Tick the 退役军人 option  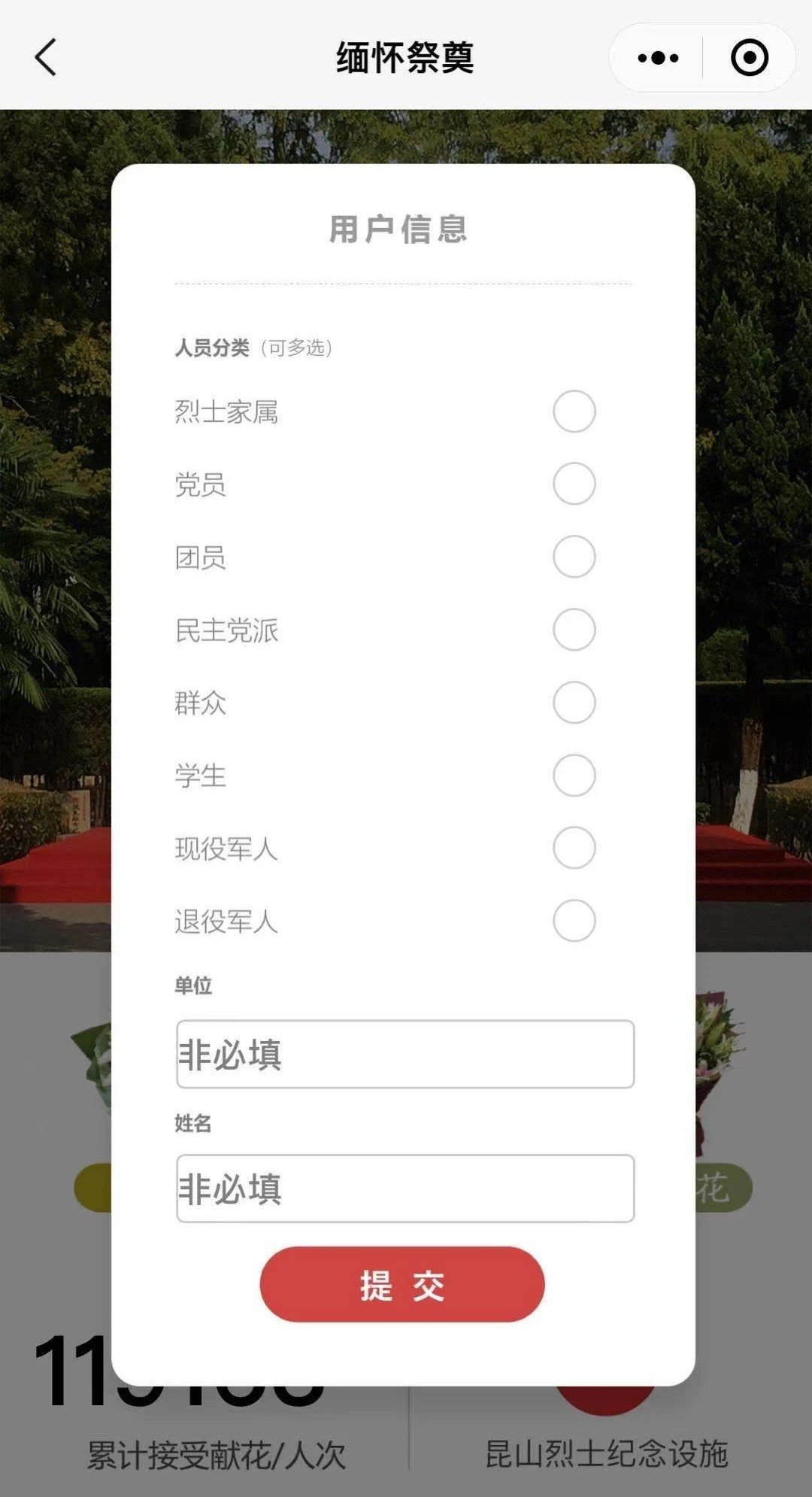point(574,921)
